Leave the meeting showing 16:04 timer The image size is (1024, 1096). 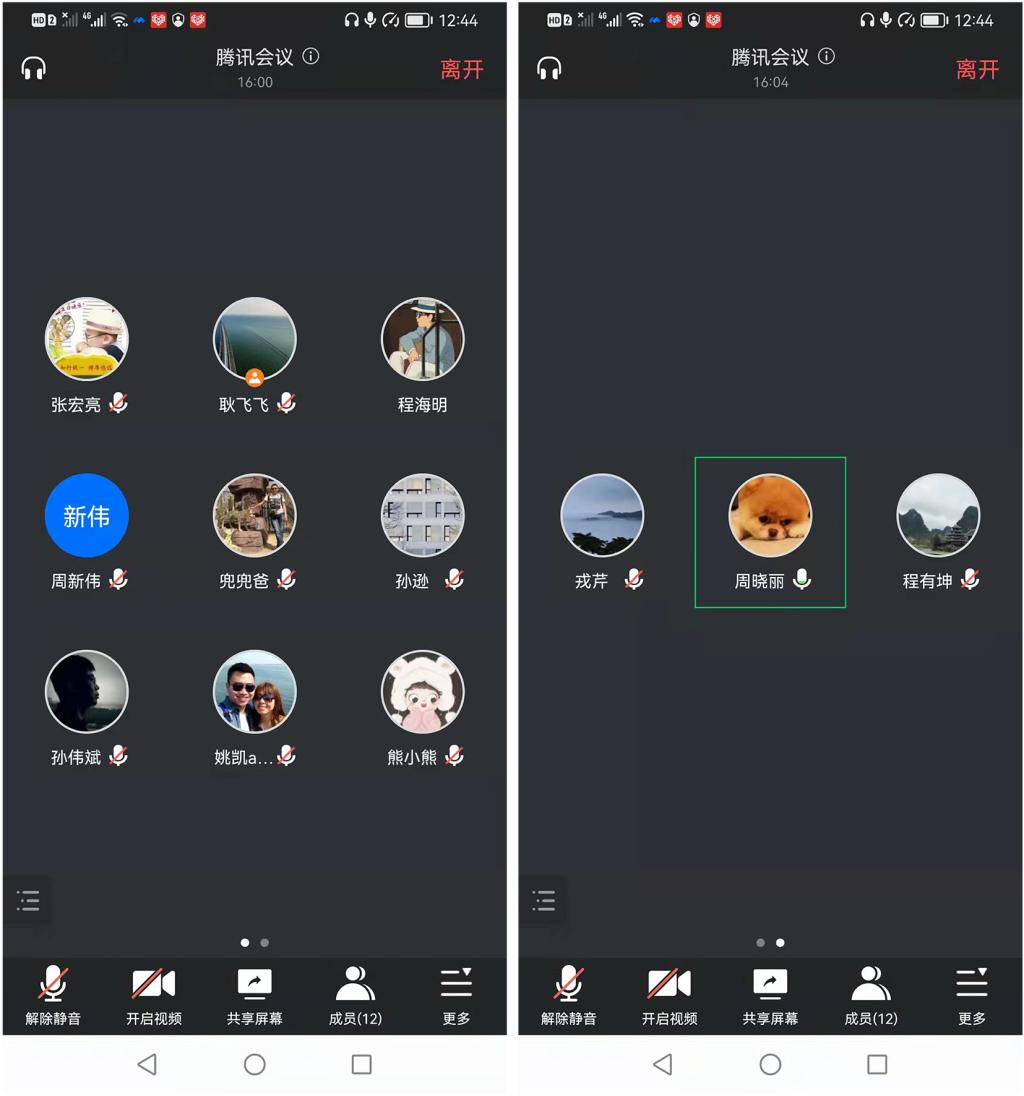click(x=977, y=69)
